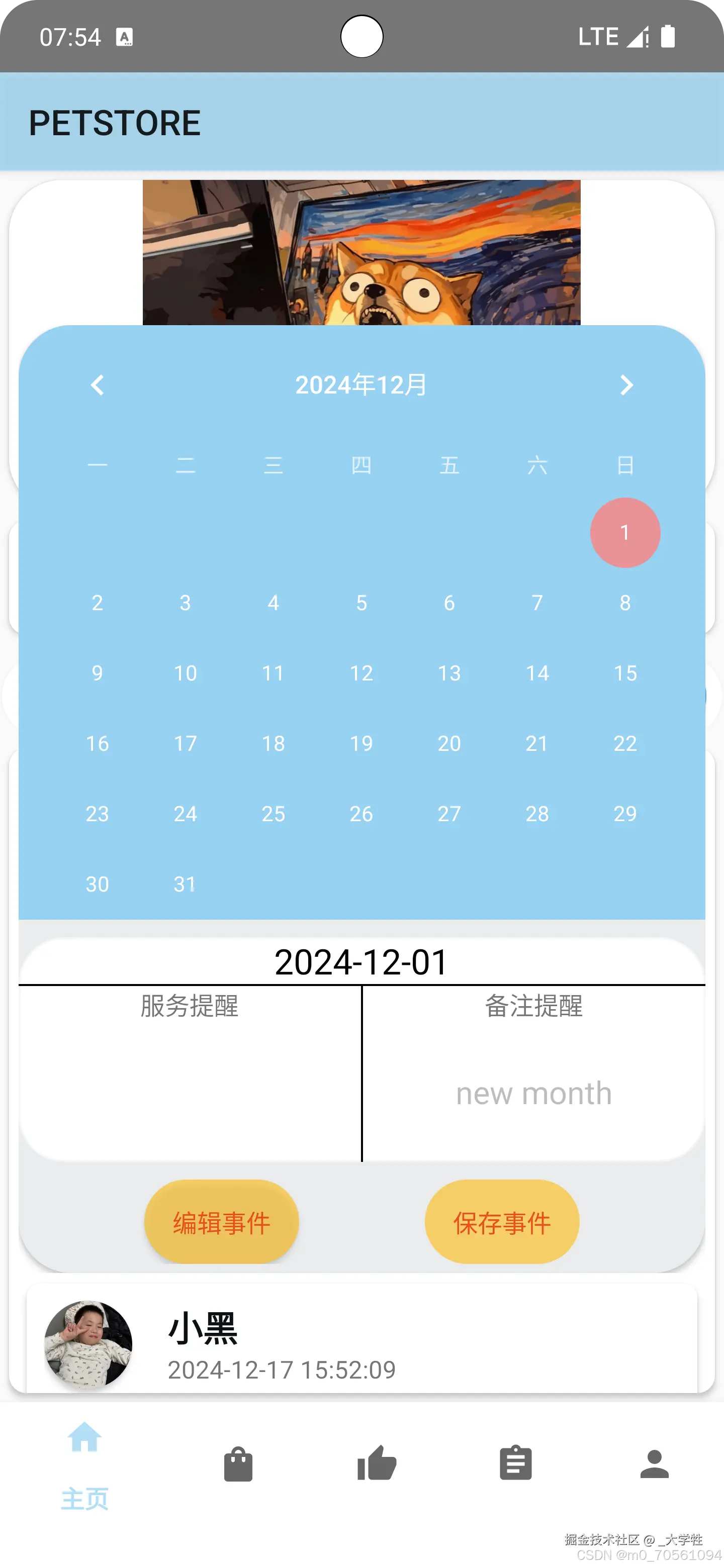Save the event with 保存事件
The image size is (724, 1568).
[x=502, y=1222]
